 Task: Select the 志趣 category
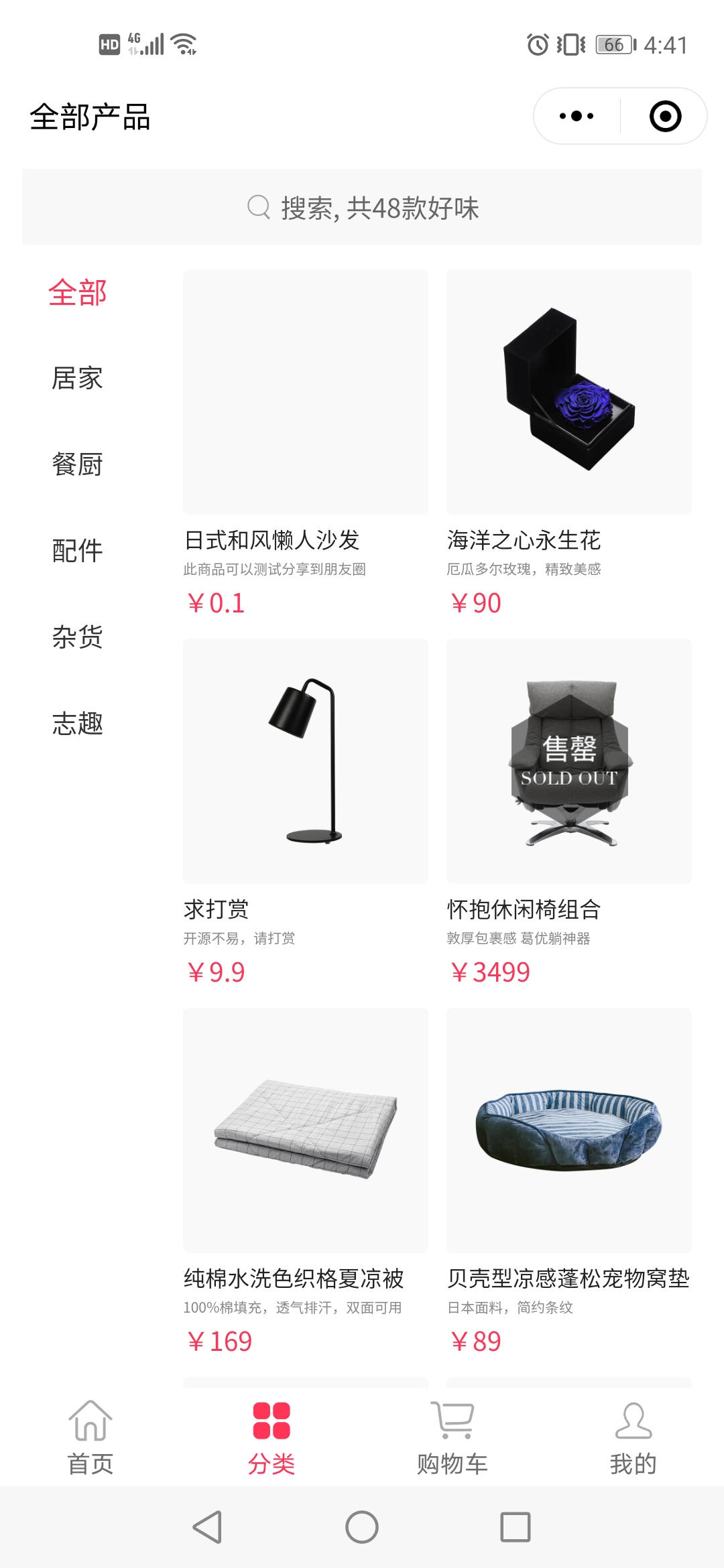[x=78, y=724]
